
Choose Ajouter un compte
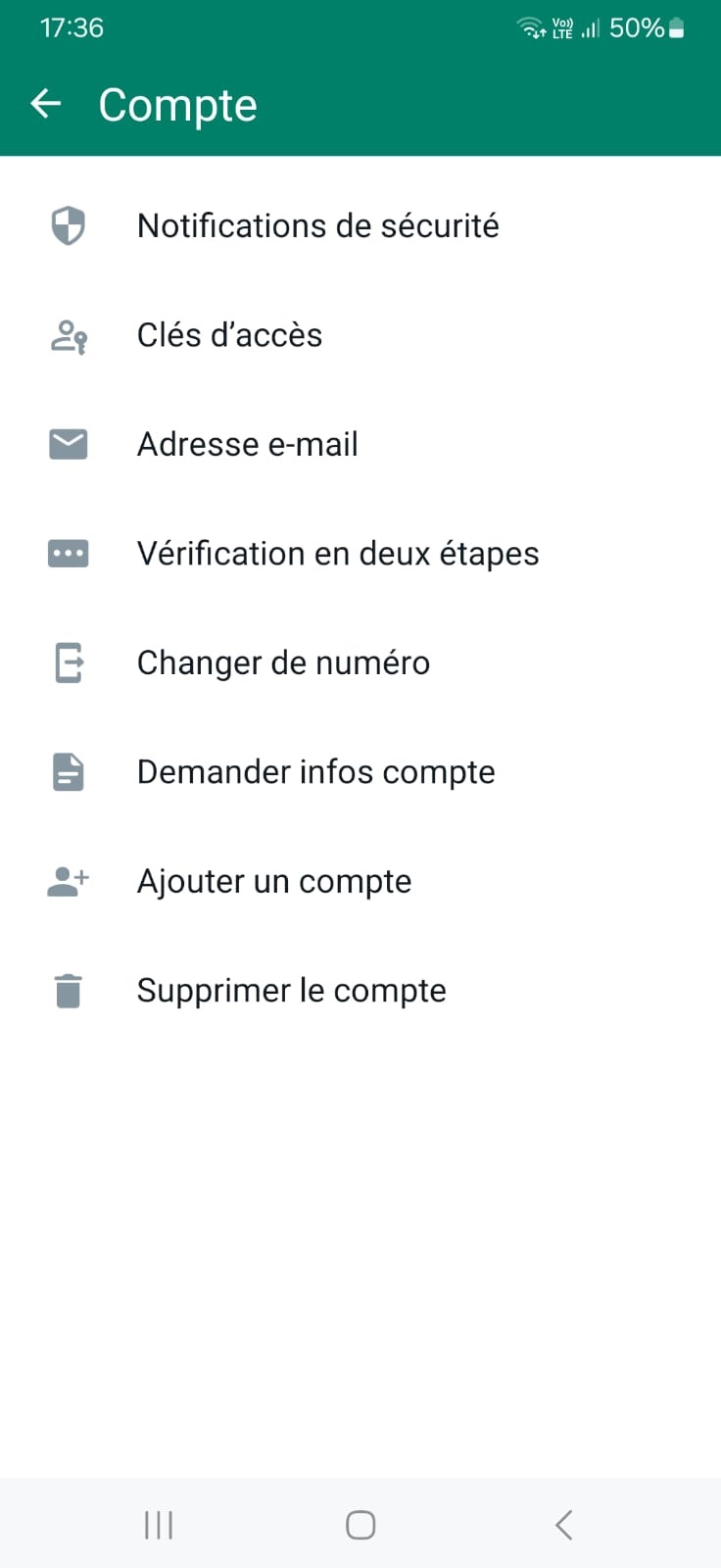coord(360,882)
